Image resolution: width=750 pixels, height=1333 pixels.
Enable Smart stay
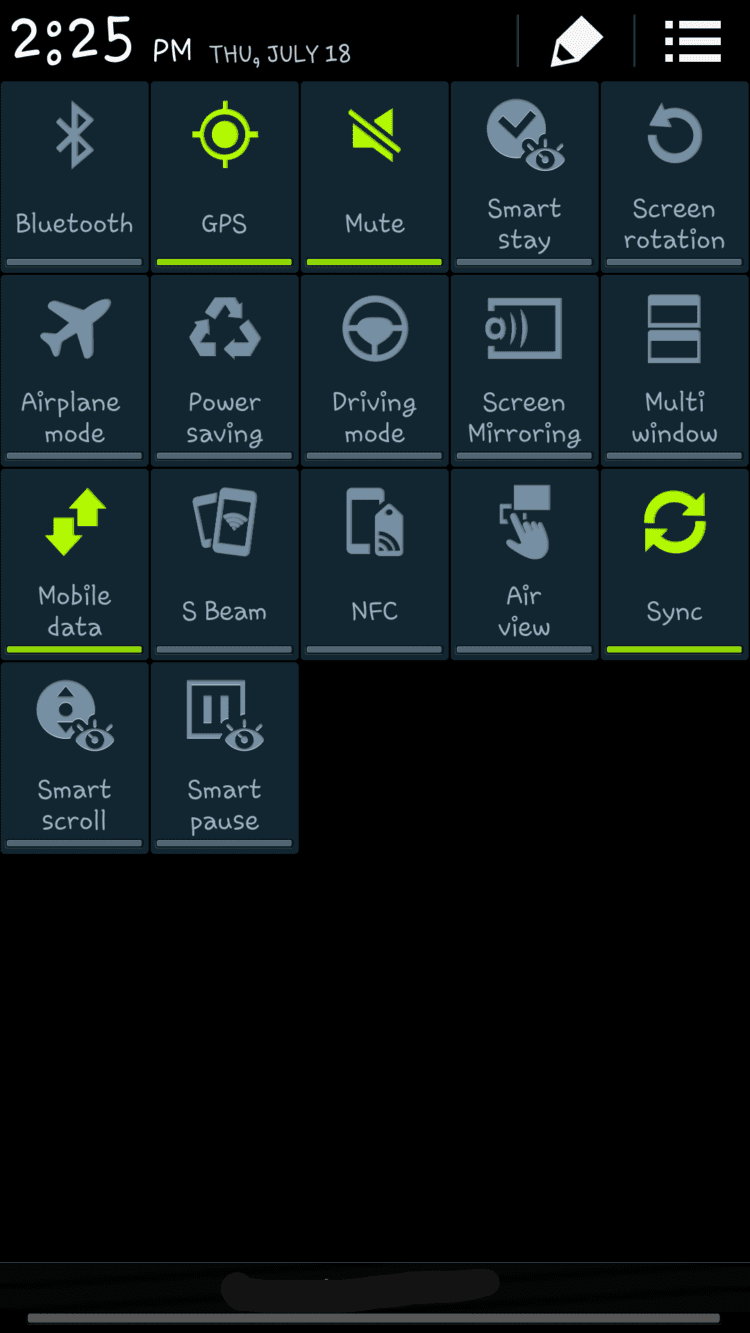coord(525,175)
